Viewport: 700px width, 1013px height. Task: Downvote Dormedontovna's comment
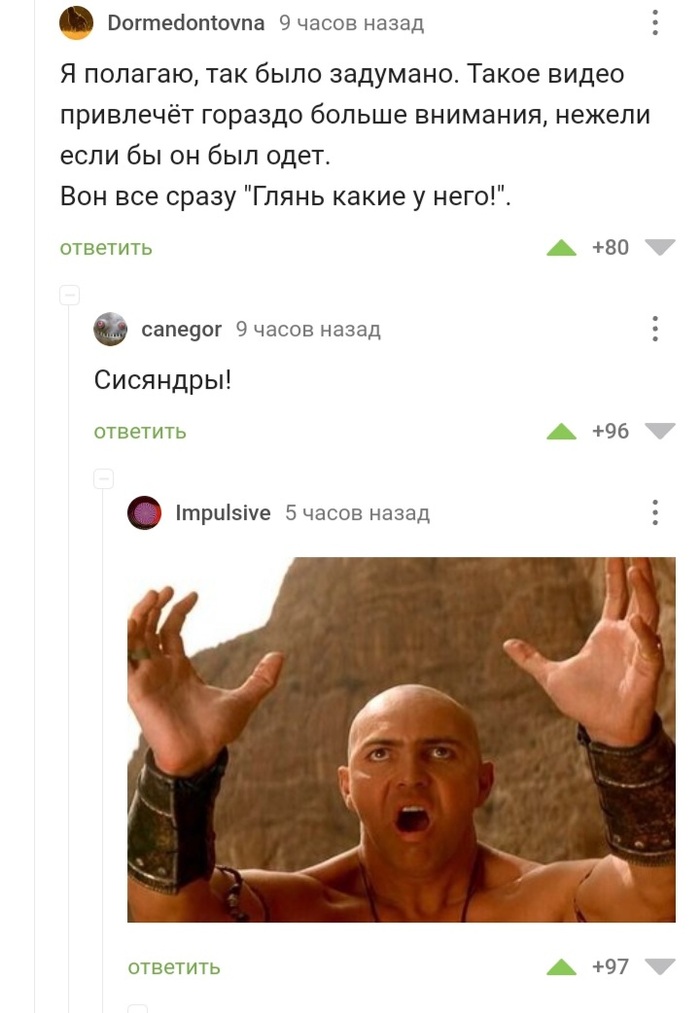point(660,248)
